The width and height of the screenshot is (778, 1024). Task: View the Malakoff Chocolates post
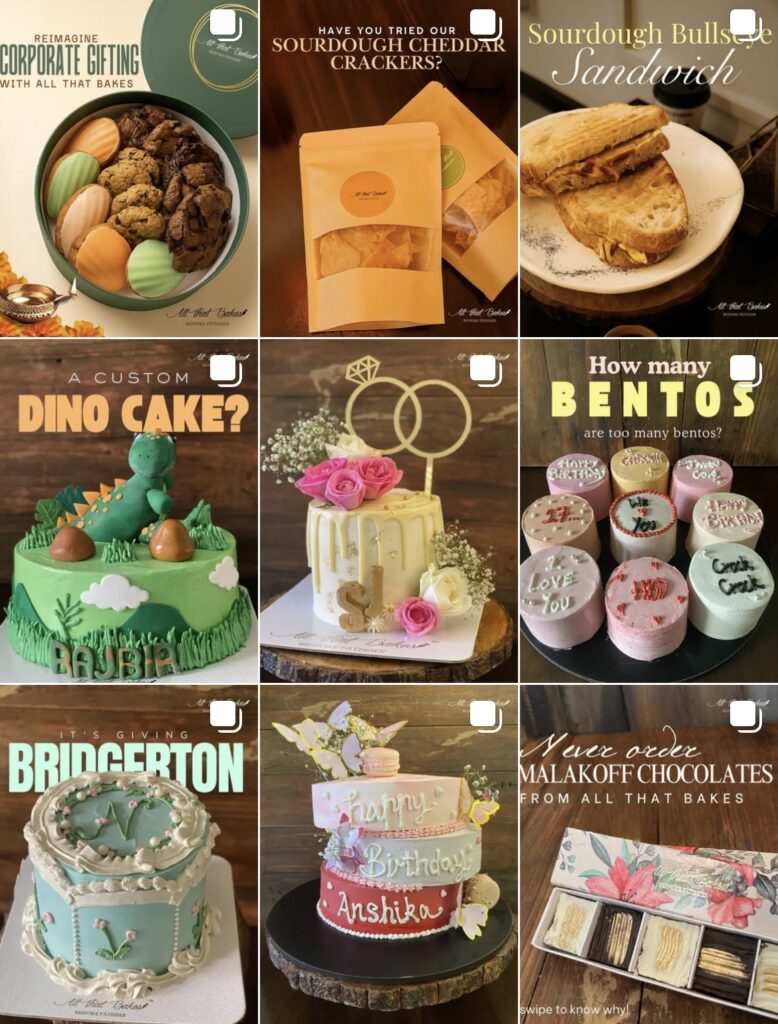(648, 856)
